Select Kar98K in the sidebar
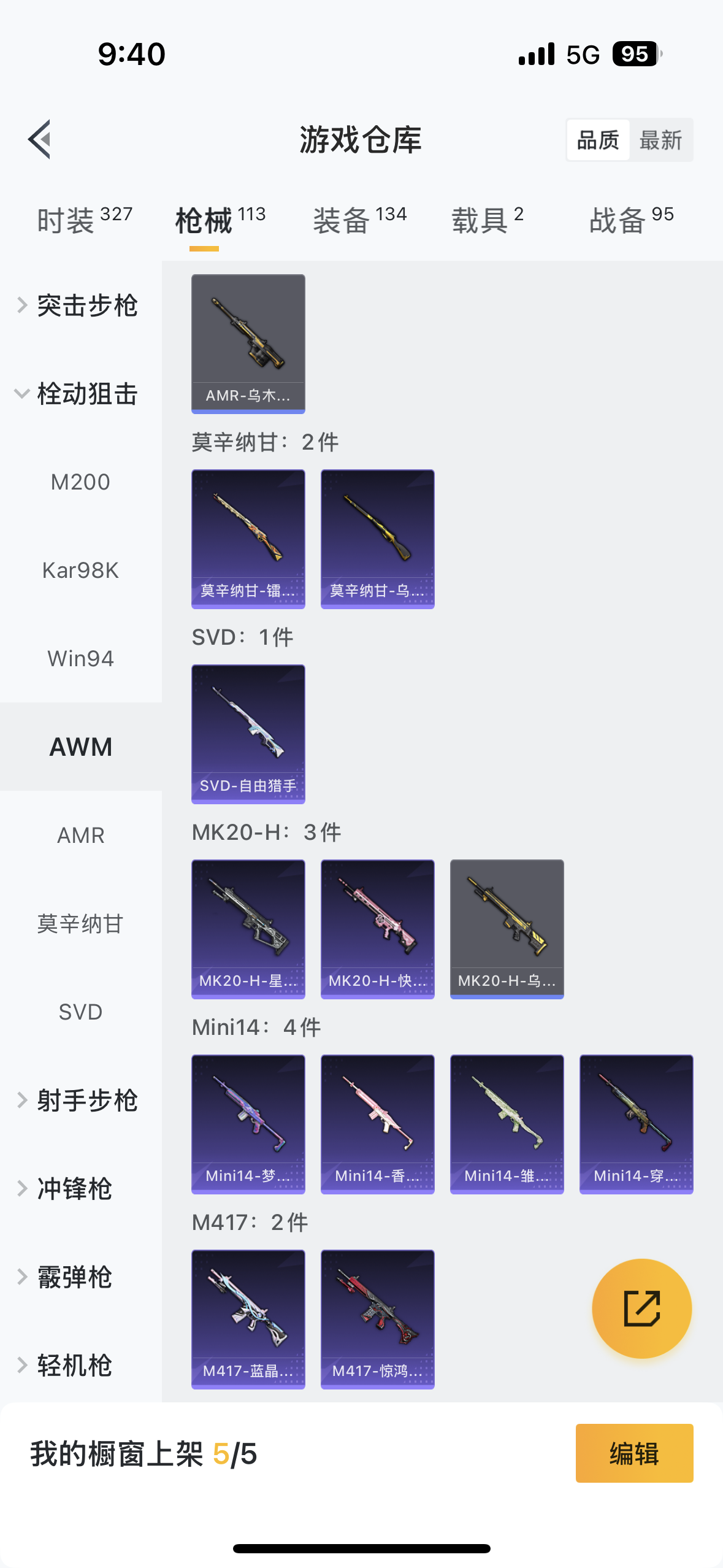Screen dimensions: 723x1568 (x=81, y=571)
